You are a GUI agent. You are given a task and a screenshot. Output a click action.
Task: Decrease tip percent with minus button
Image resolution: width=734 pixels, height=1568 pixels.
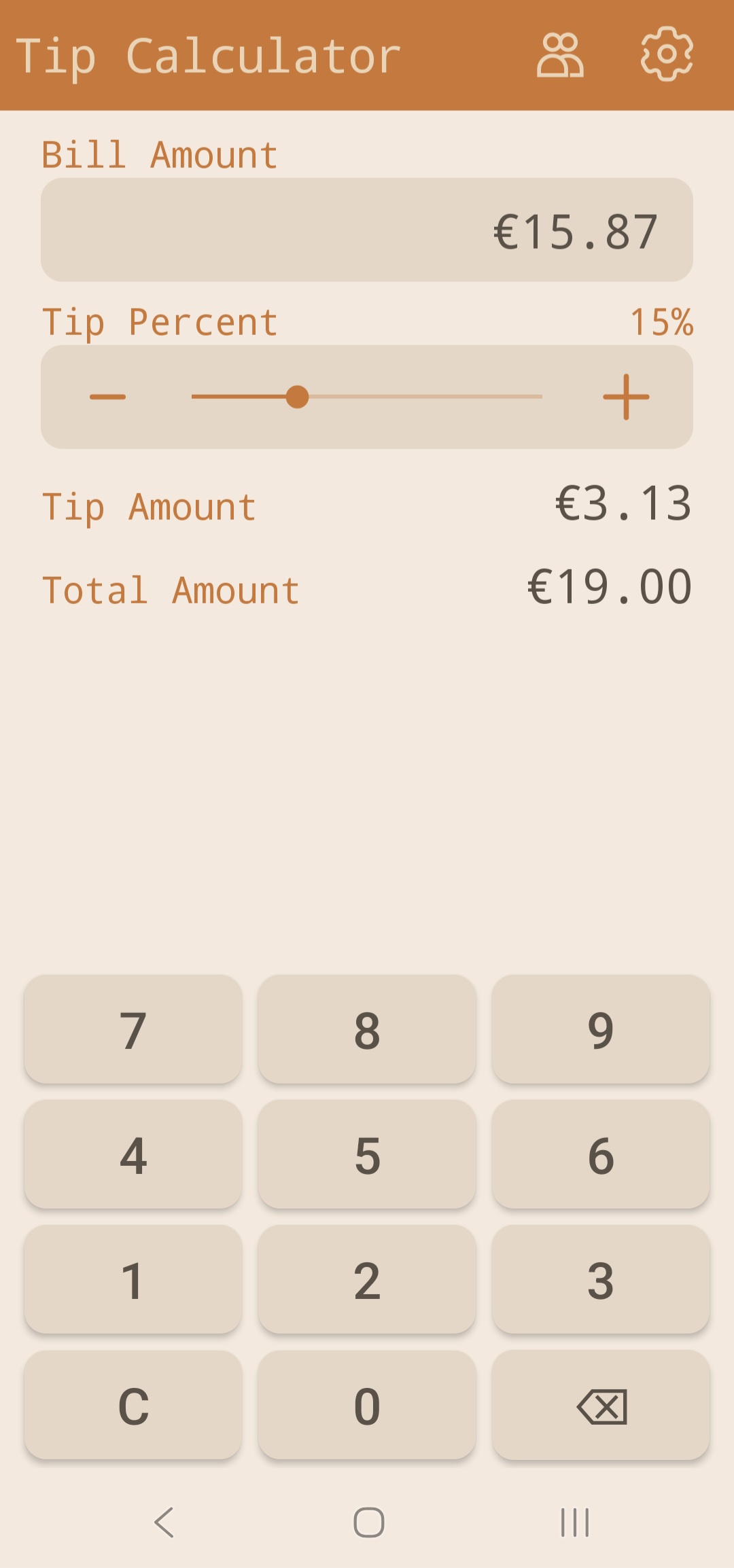point(108,397)
